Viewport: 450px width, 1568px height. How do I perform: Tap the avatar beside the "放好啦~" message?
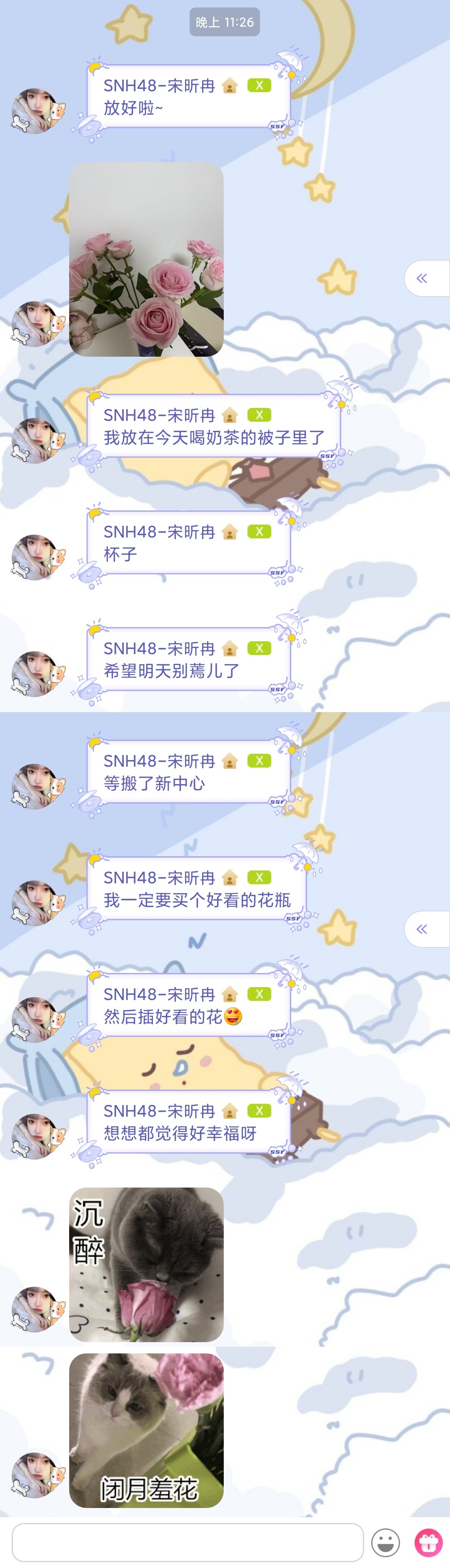[x=38, y=111]
